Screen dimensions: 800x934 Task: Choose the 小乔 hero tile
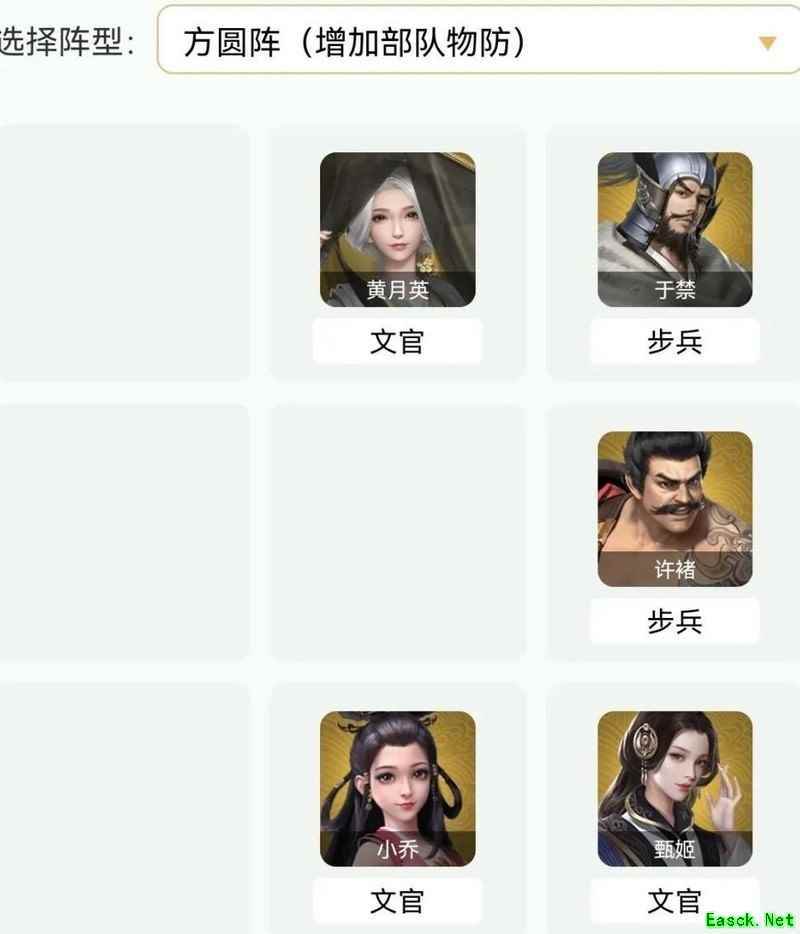click(397, 788)
